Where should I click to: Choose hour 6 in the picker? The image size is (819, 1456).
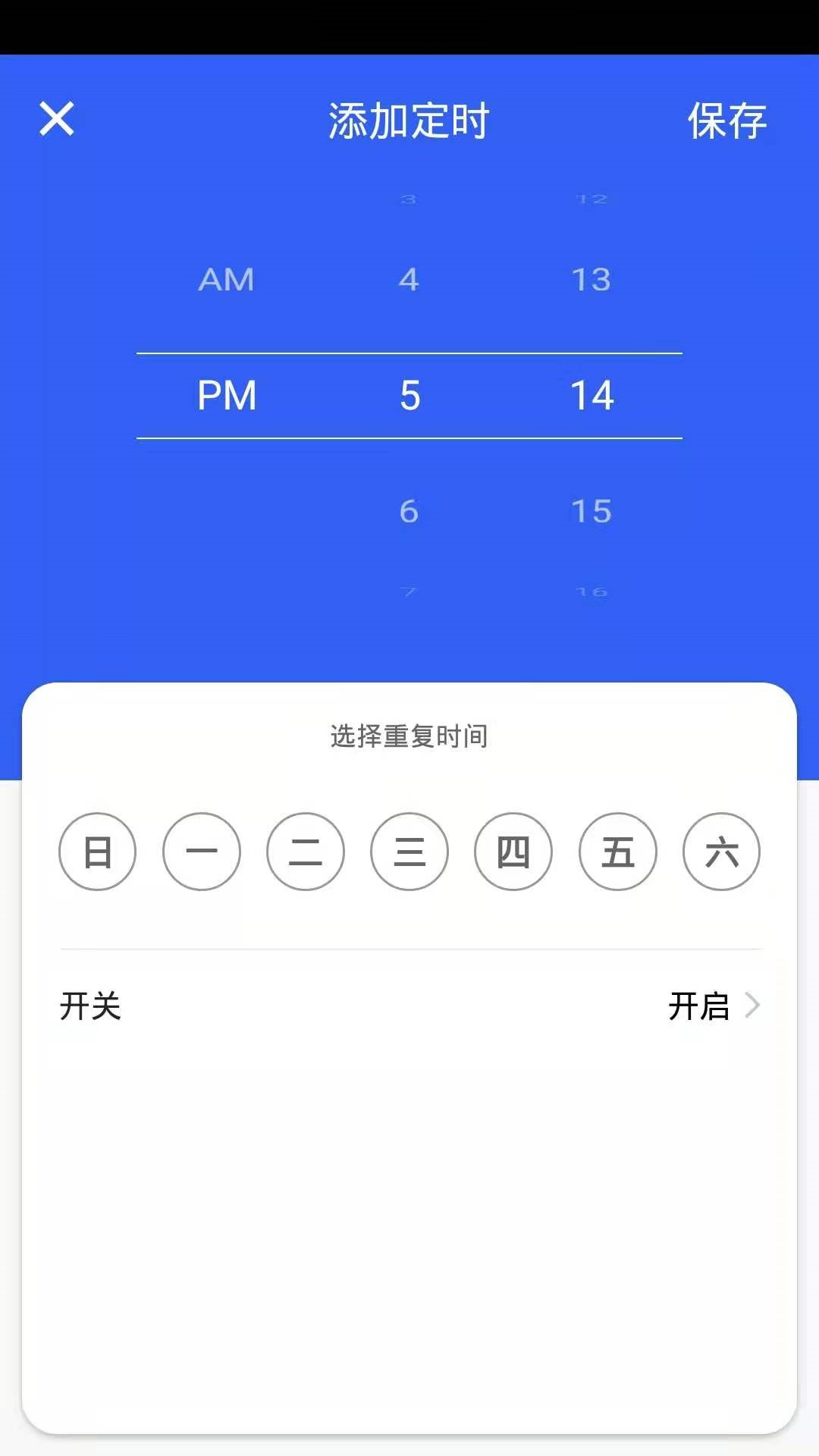409,511
